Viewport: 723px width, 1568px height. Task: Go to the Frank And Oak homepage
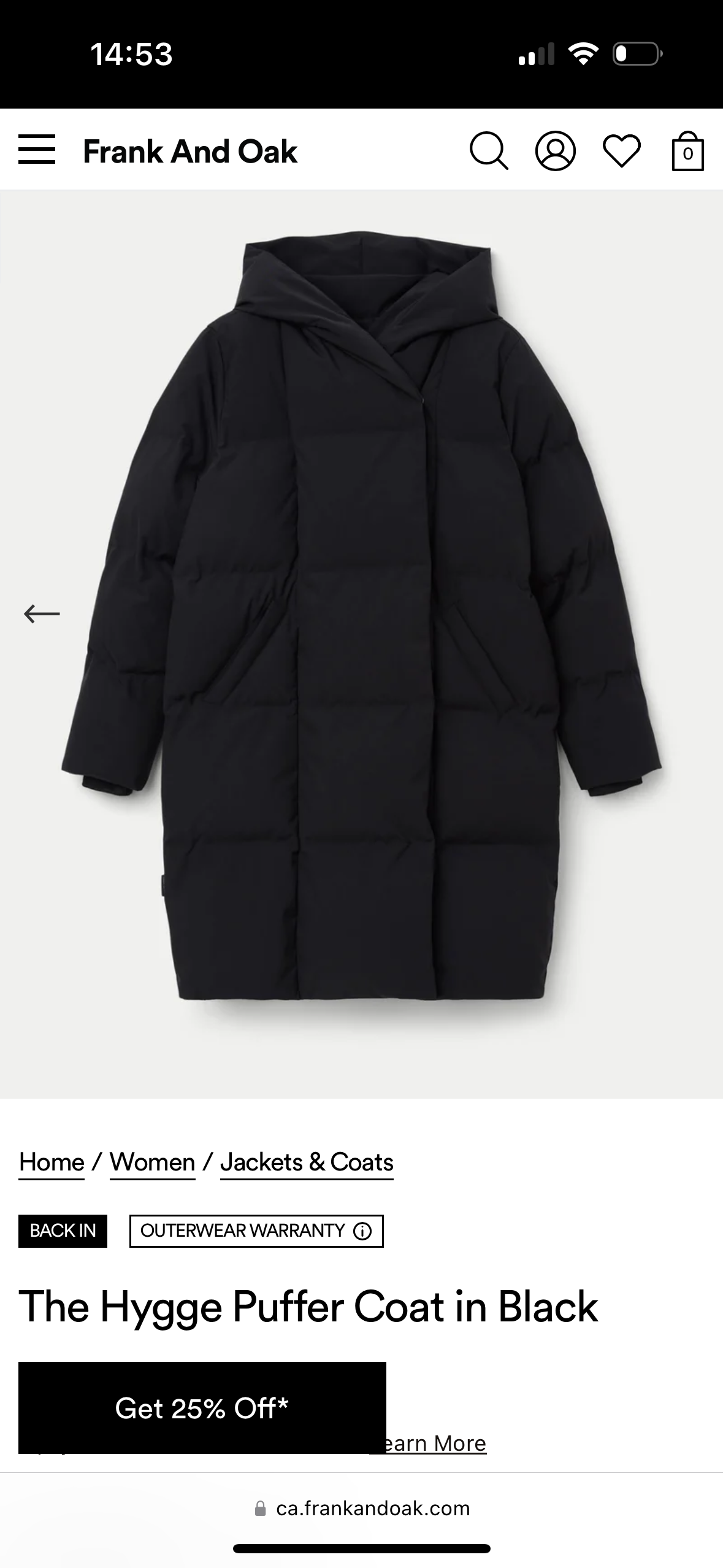[189, 152]
